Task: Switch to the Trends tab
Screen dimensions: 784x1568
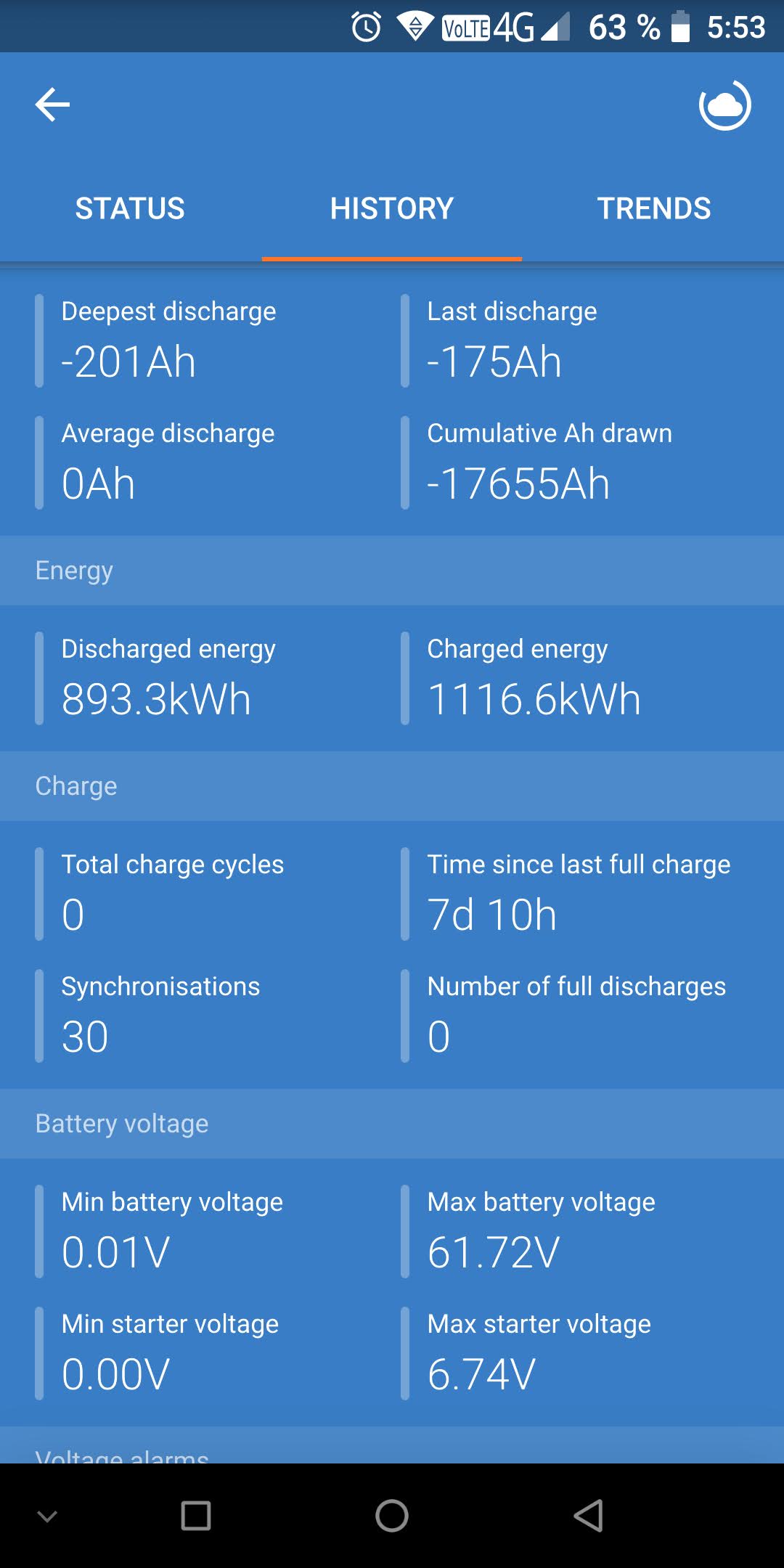Action: click(653, 209)
